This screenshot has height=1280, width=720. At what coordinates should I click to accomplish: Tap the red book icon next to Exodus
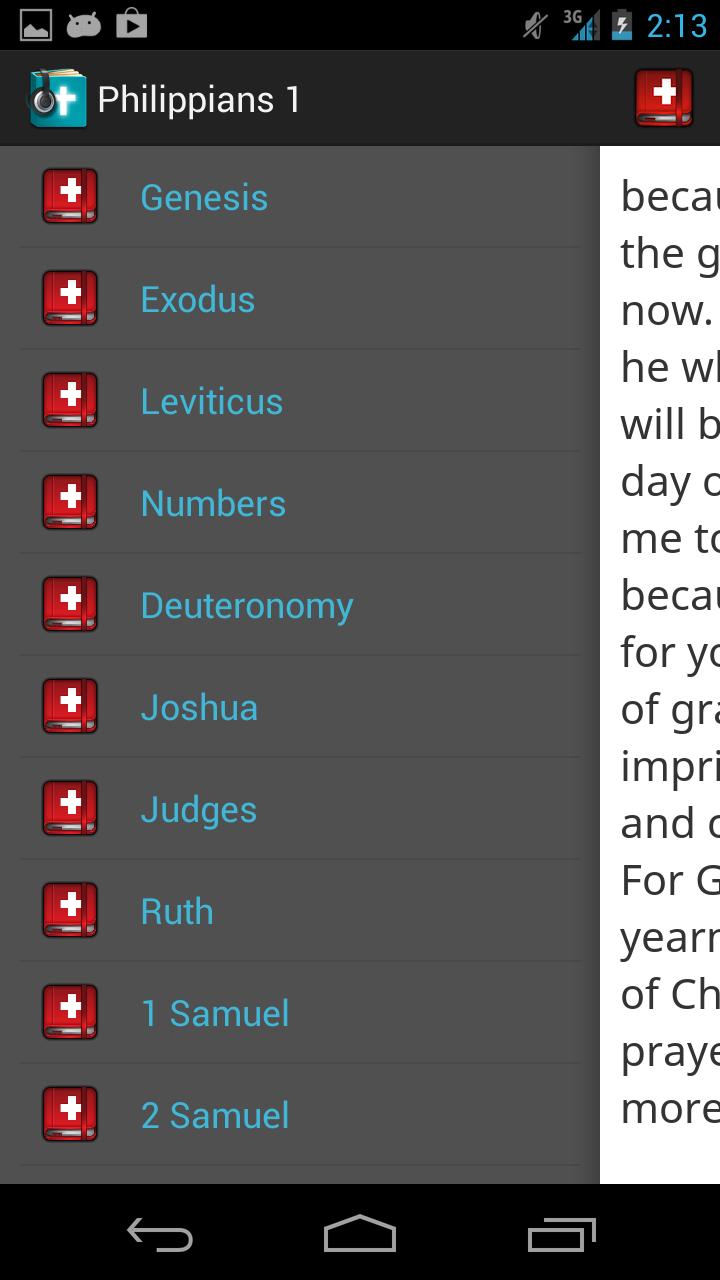tap(69, 298)
